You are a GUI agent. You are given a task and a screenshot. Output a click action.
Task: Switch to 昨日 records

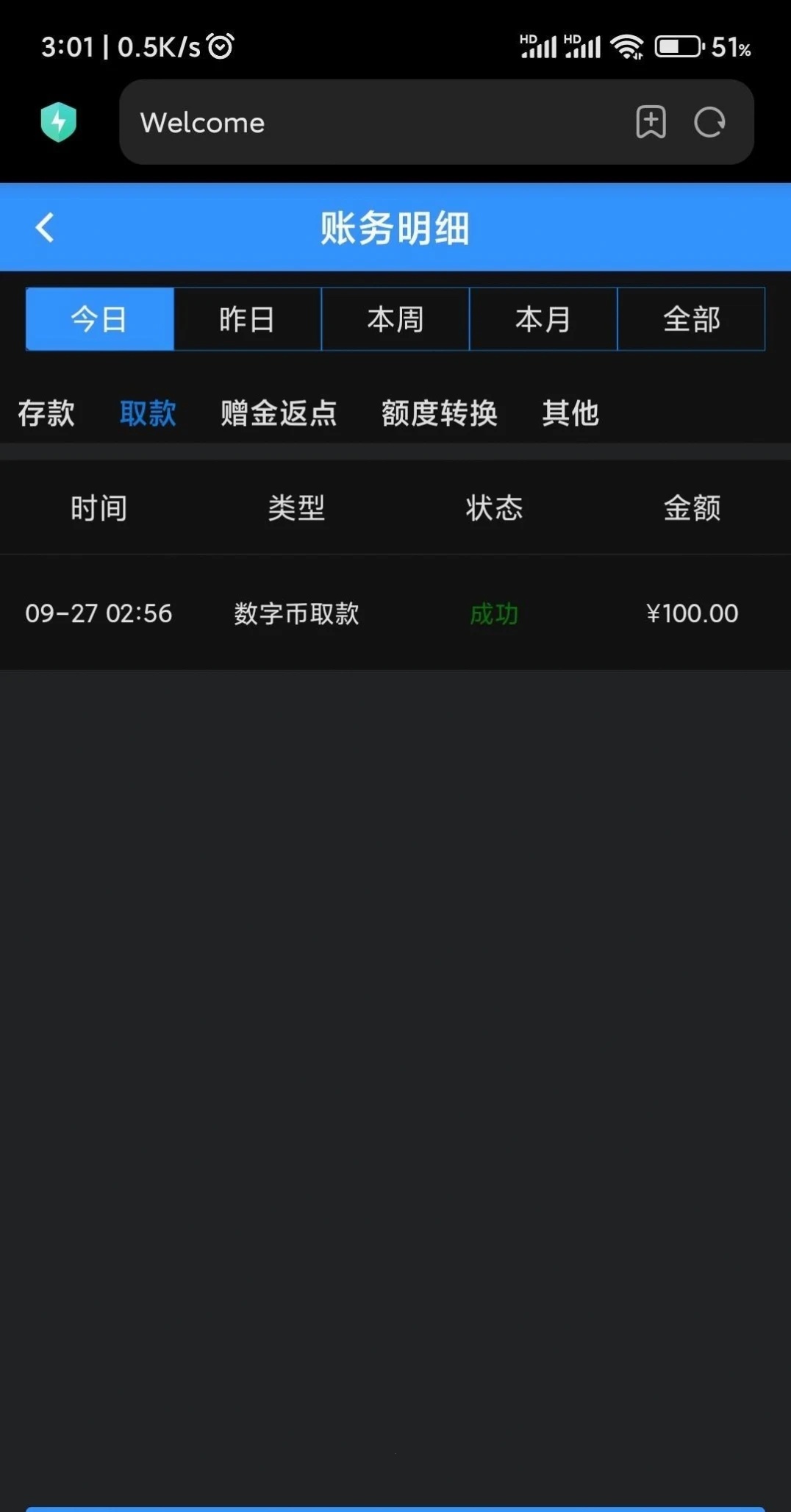pyautogui.click(x=248, y=319)
